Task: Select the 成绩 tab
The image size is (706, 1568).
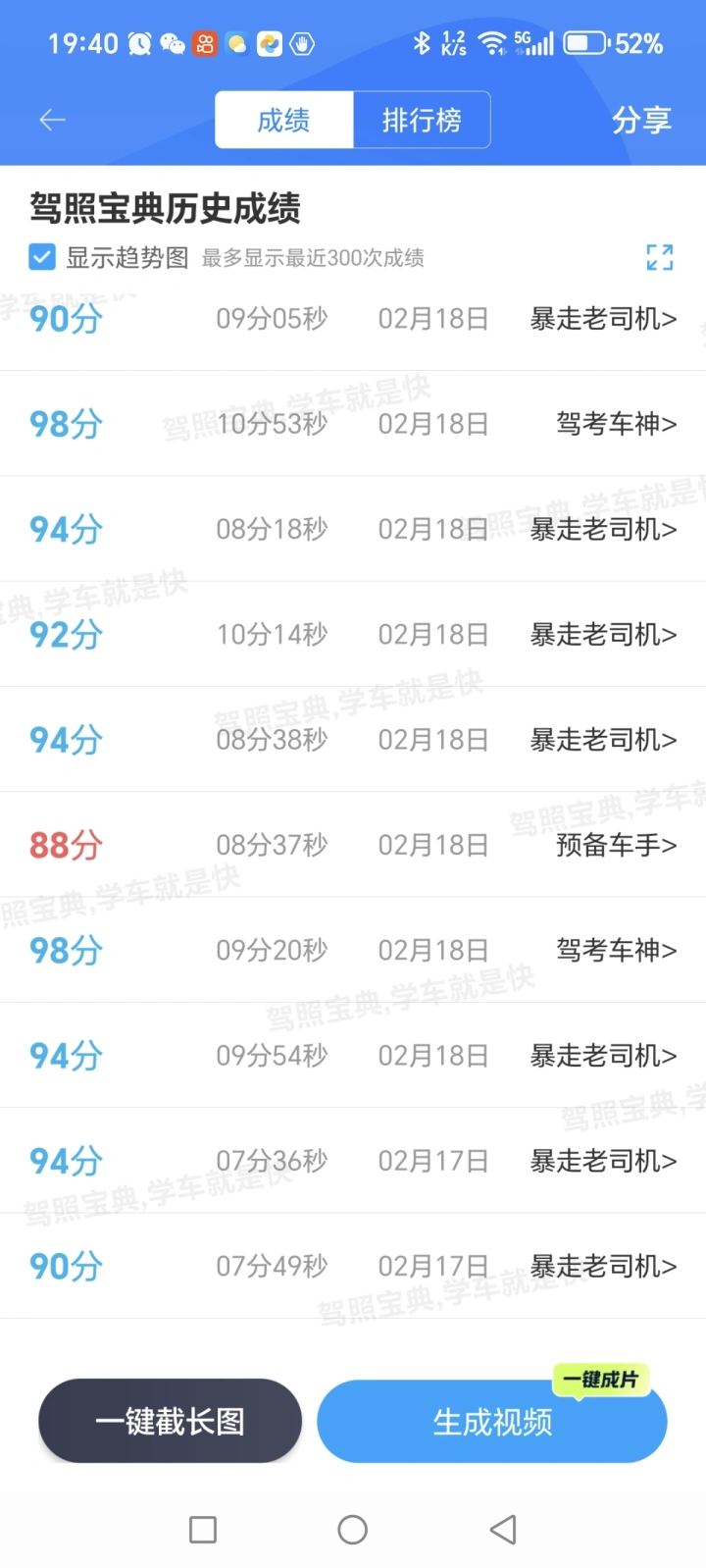Action: click(x=284, y=120)
